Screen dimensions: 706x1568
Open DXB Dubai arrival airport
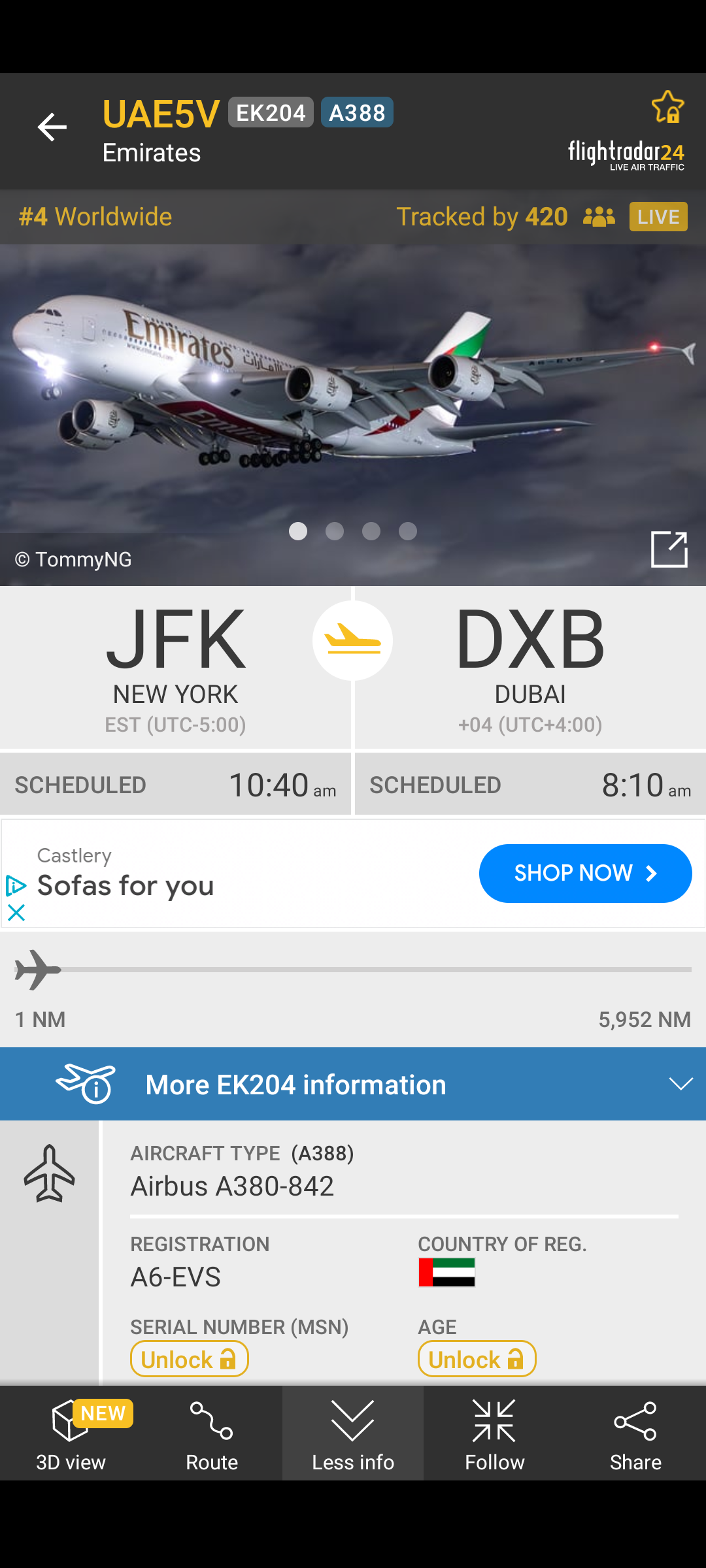pyautogui.click(x=529, y=666)
